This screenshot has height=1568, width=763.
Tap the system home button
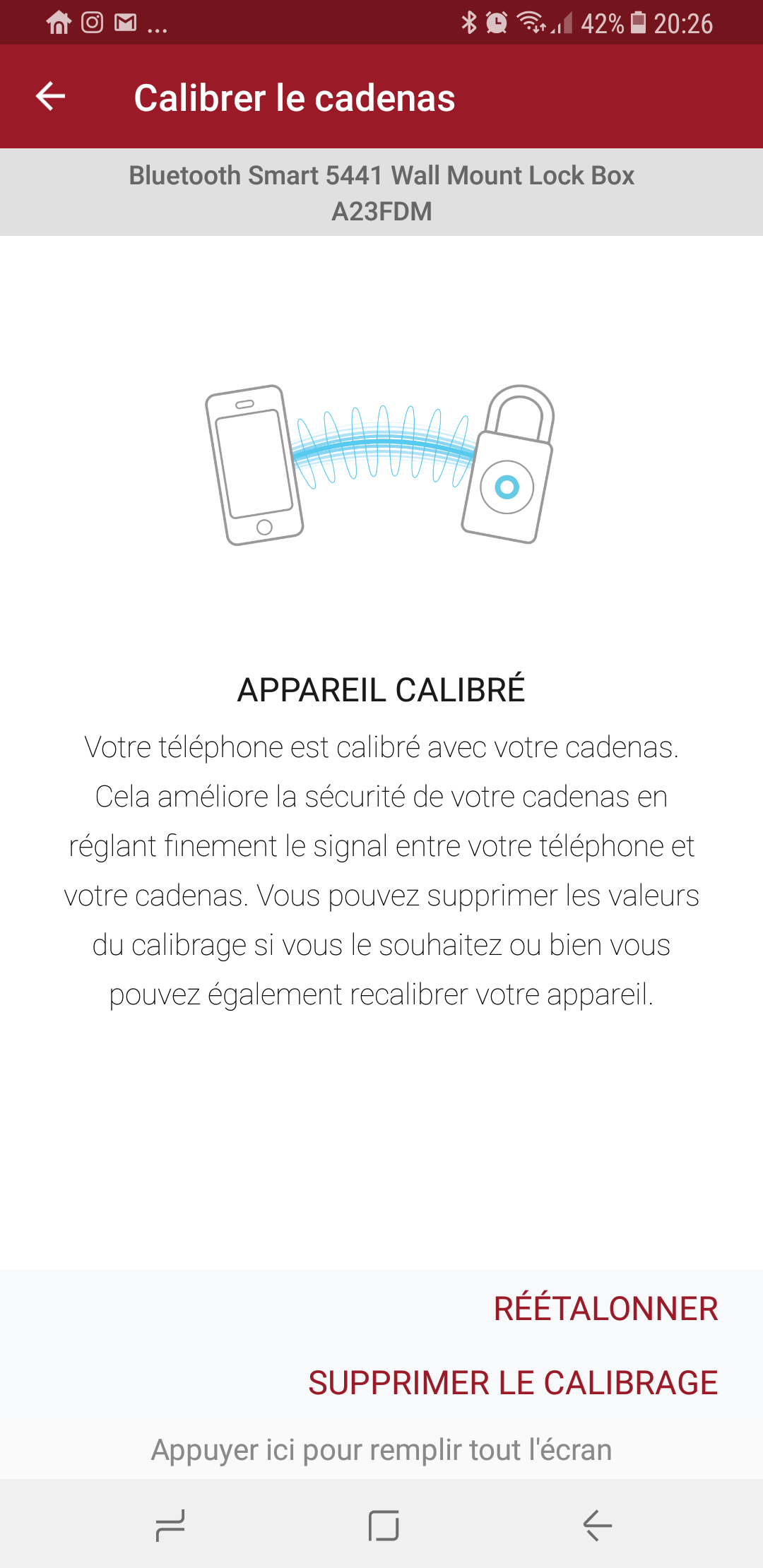tap(384, 1526)
